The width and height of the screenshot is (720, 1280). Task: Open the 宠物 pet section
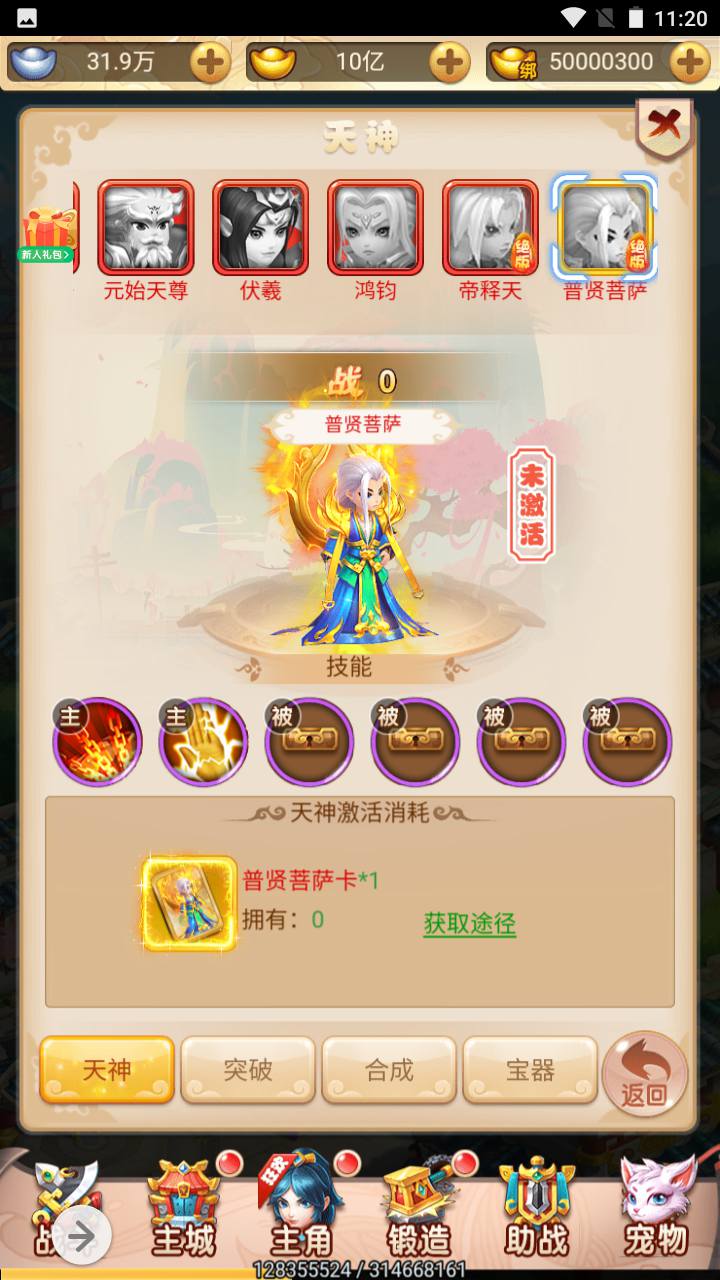[655, 1208]
